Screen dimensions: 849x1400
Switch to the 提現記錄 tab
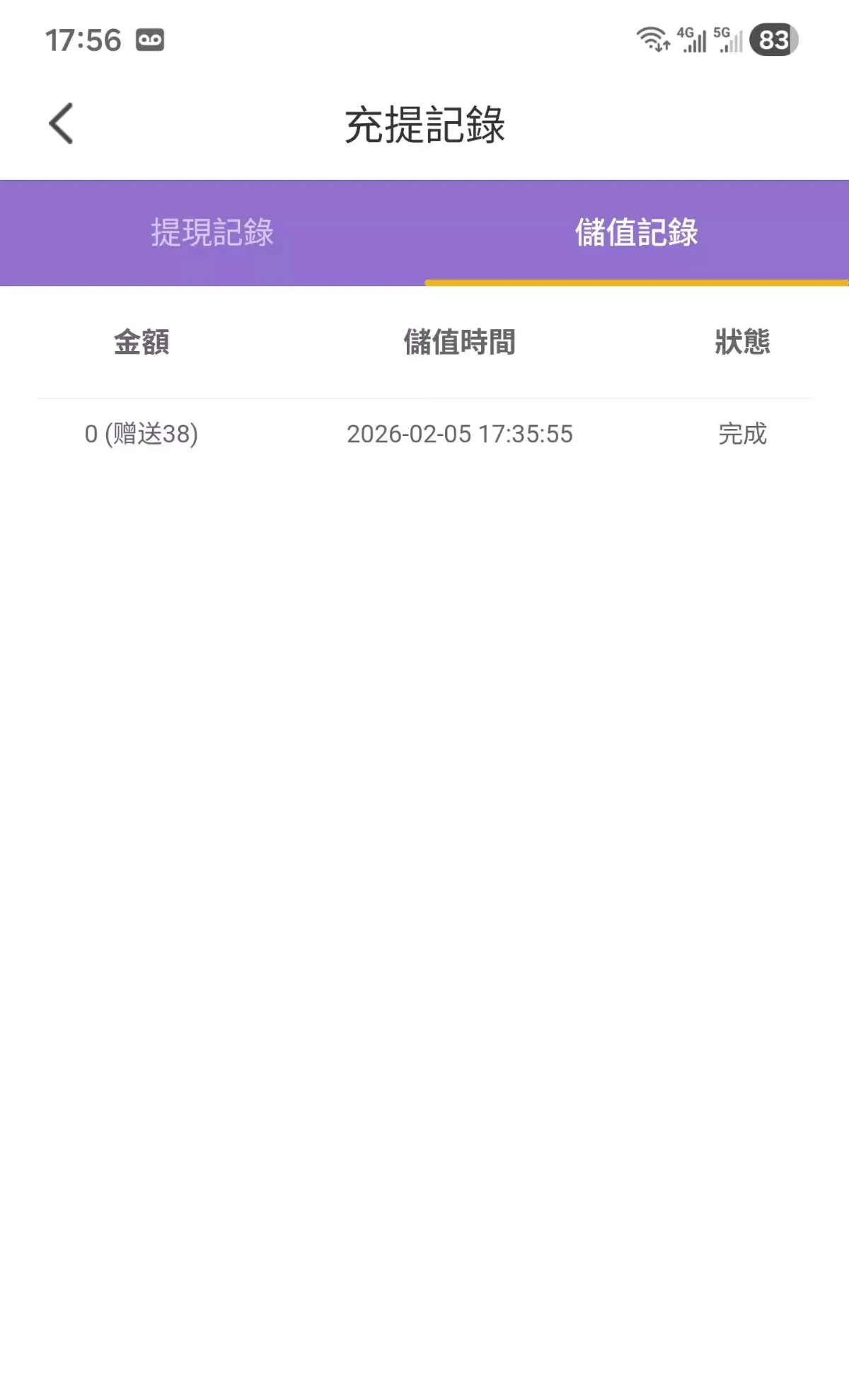[212, 233]
